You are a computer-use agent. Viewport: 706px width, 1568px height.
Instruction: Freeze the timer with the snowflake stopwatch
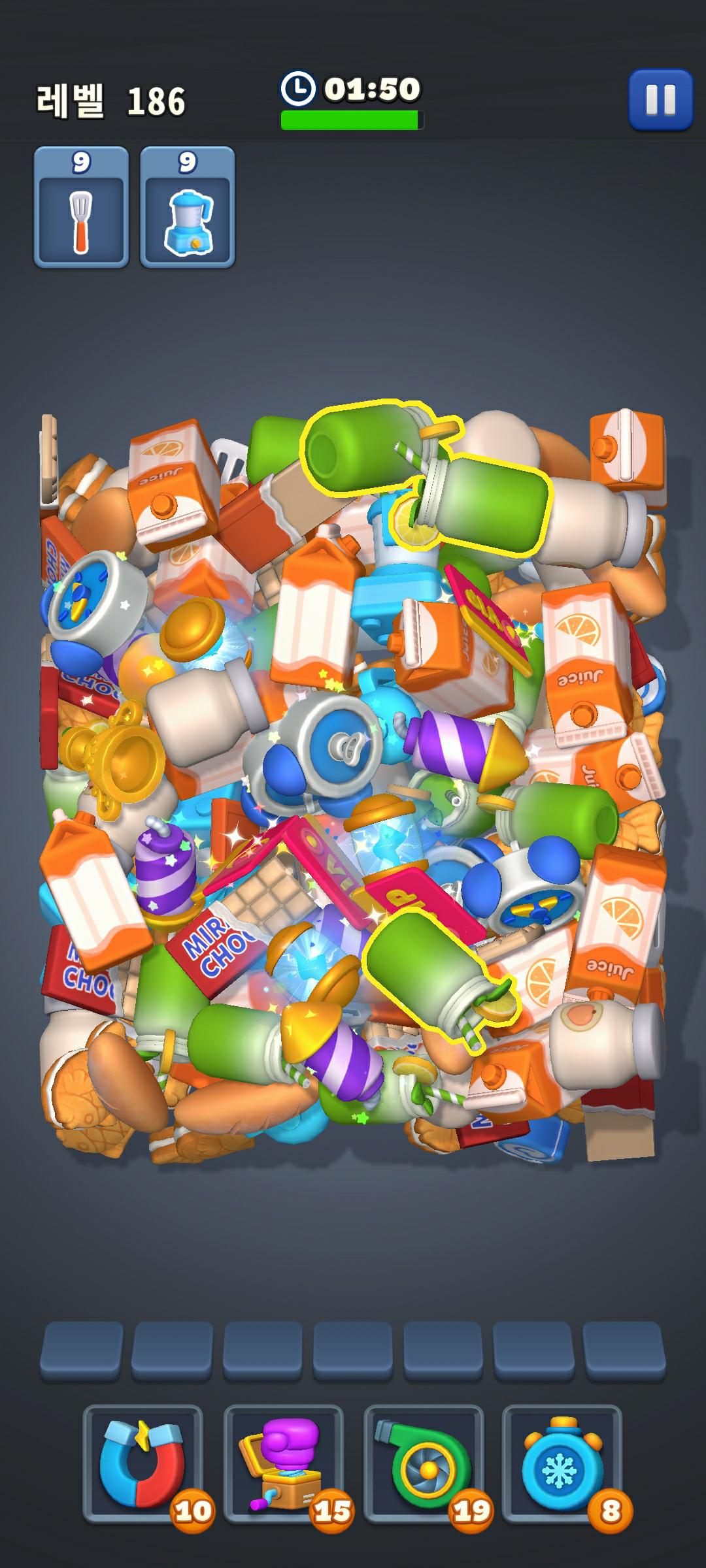(562, 1462)
